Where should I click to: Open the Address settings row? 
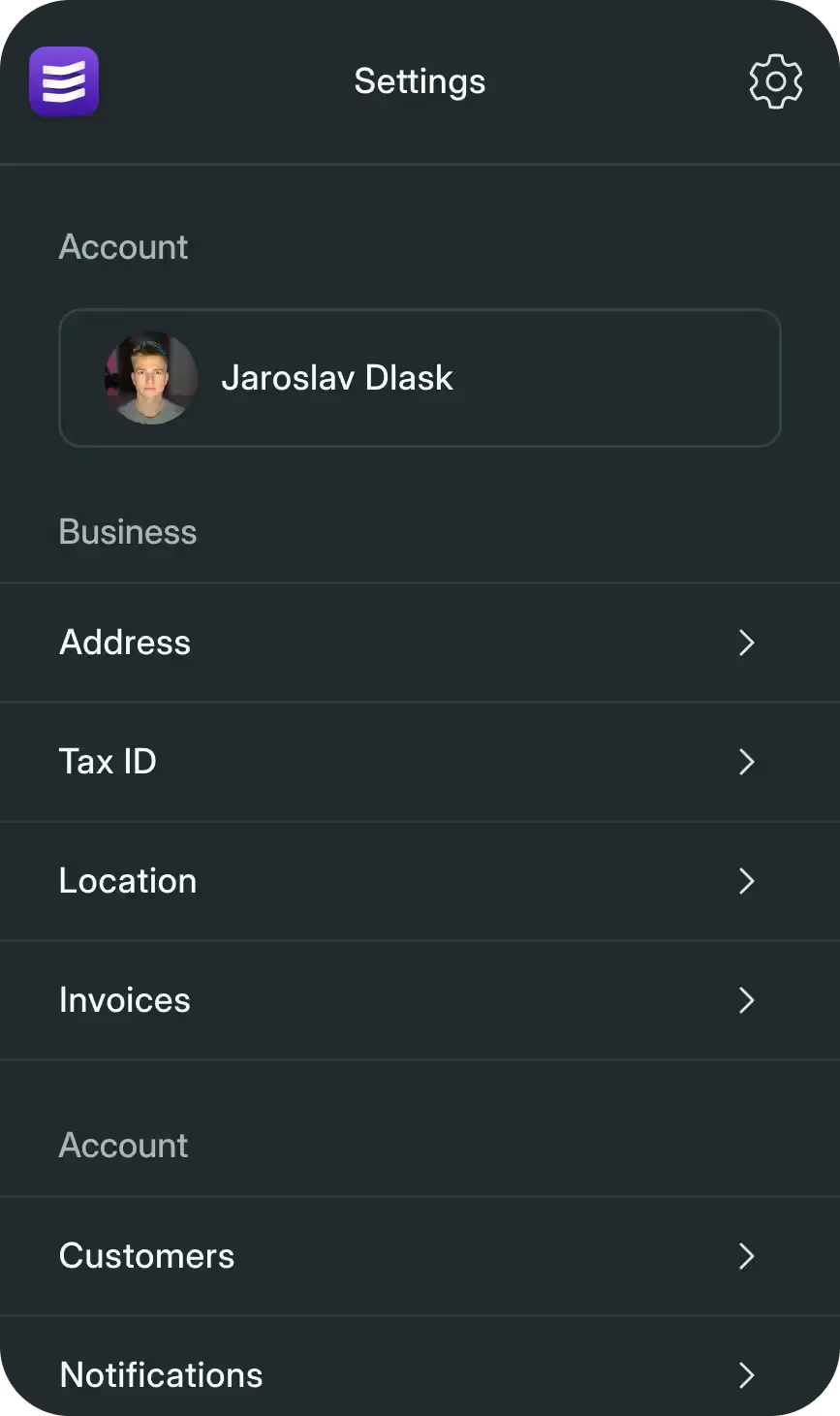point(420,643)
